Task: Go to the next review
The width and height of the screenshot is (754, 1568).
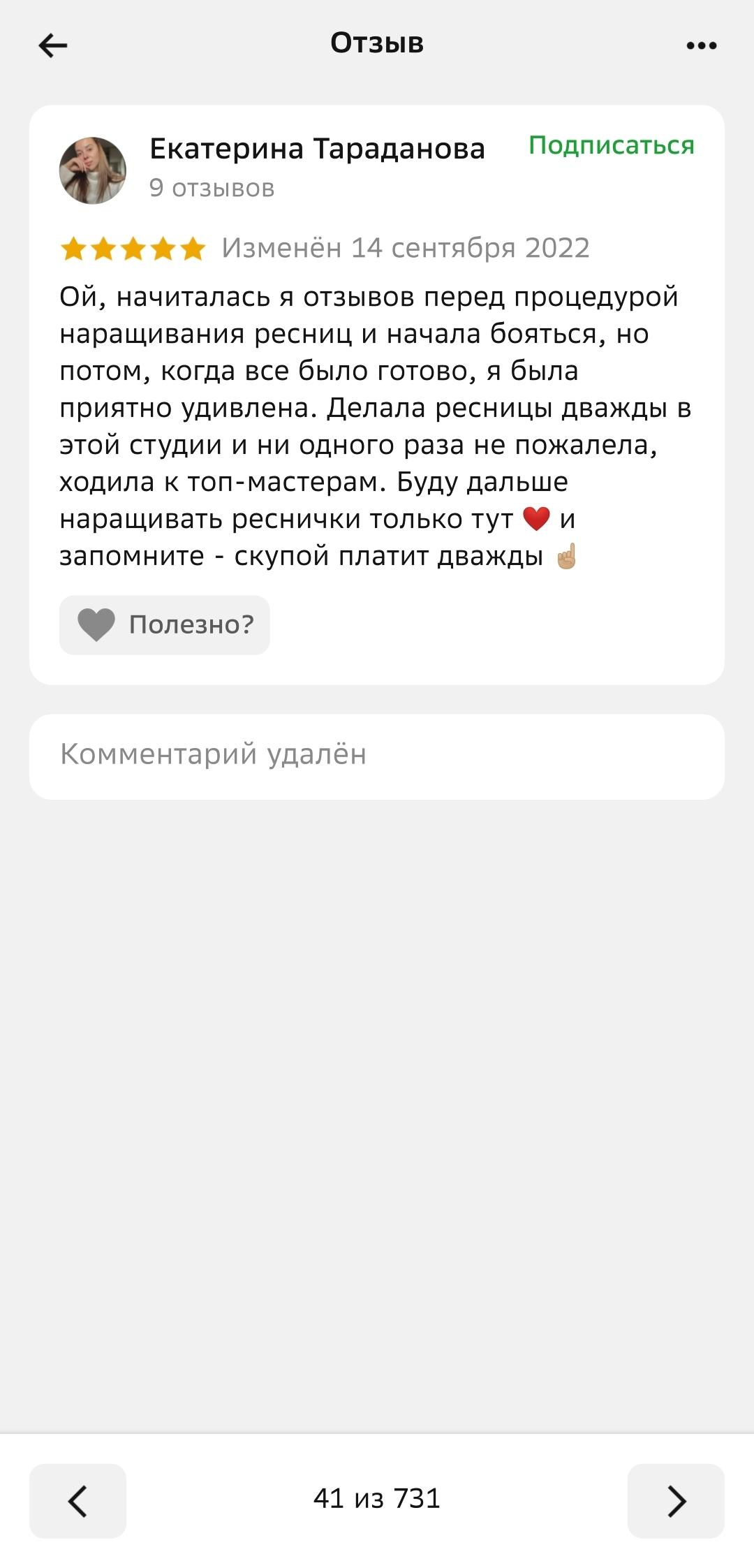Action: (x=676, y=1500)
